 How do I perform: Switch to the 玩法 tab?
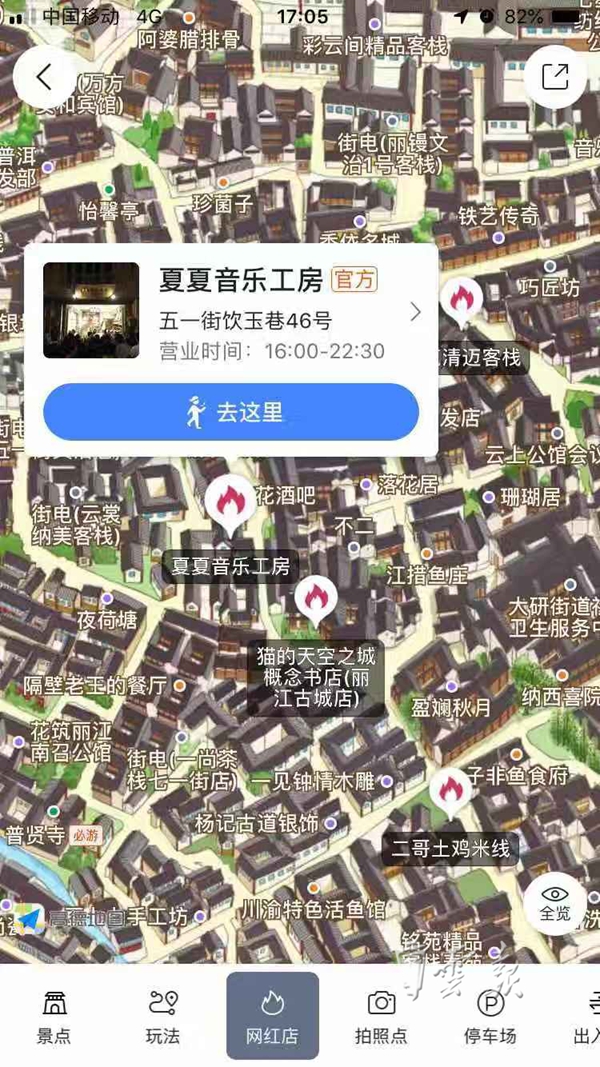pyautogui.click(x=163, y=1016)
